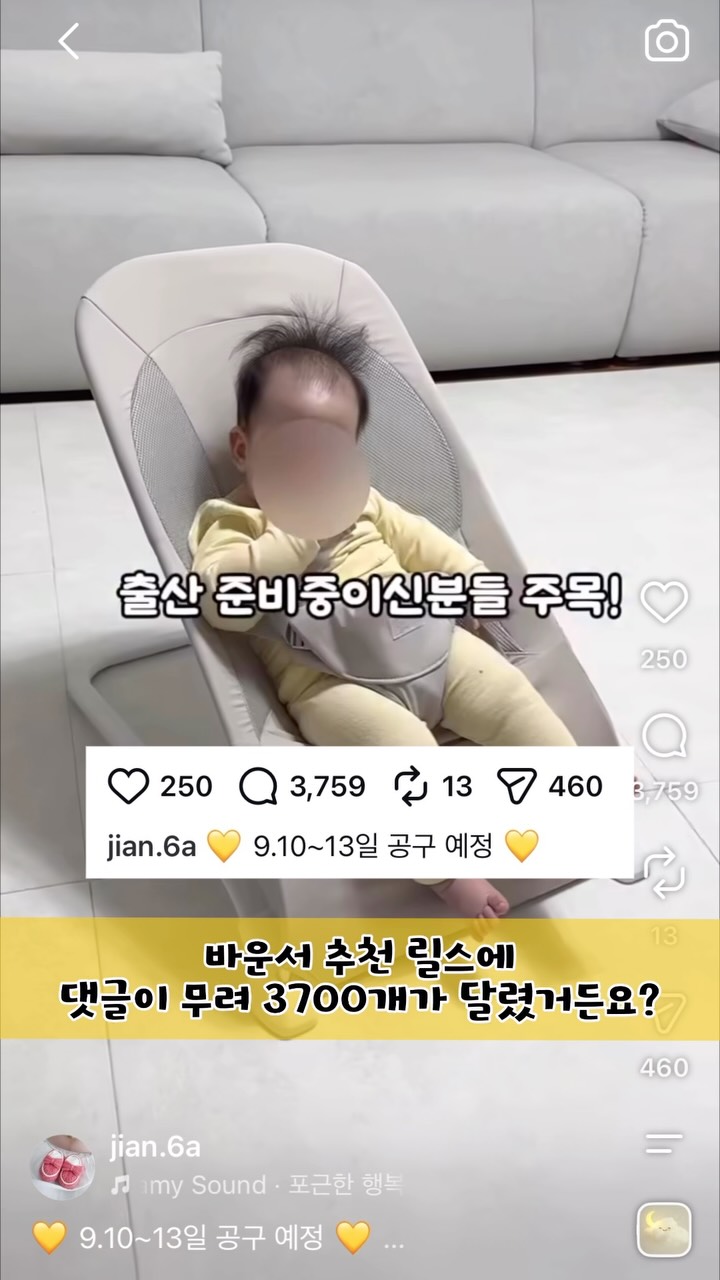The image size is (720, 1280).
Task: Like this reel with the heart icon
Action: coord(664,603)
